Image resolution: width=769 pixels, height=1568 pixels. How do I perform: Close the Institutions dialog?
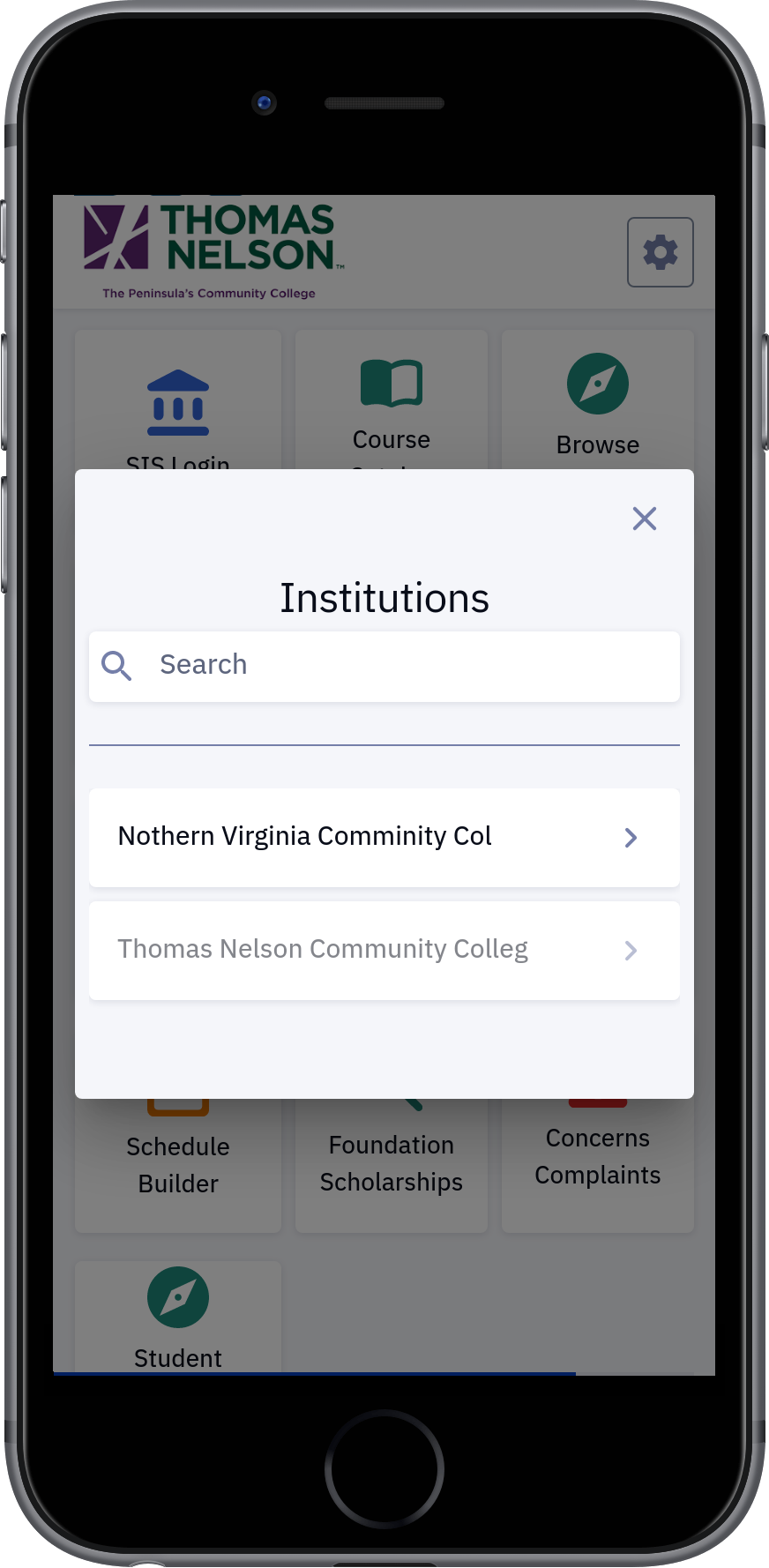645,519
